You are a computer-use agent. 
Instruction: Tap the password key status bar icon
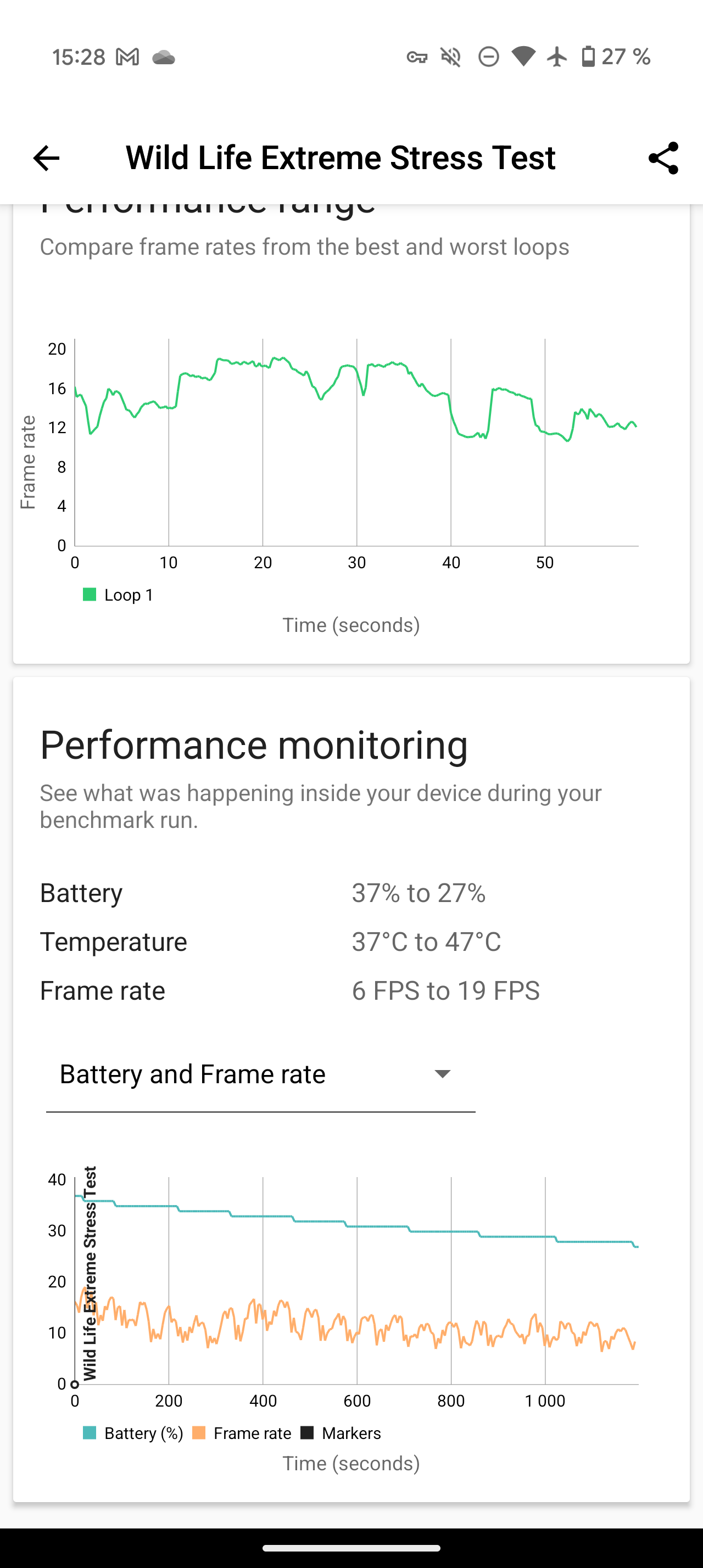[x=417, y=56]
